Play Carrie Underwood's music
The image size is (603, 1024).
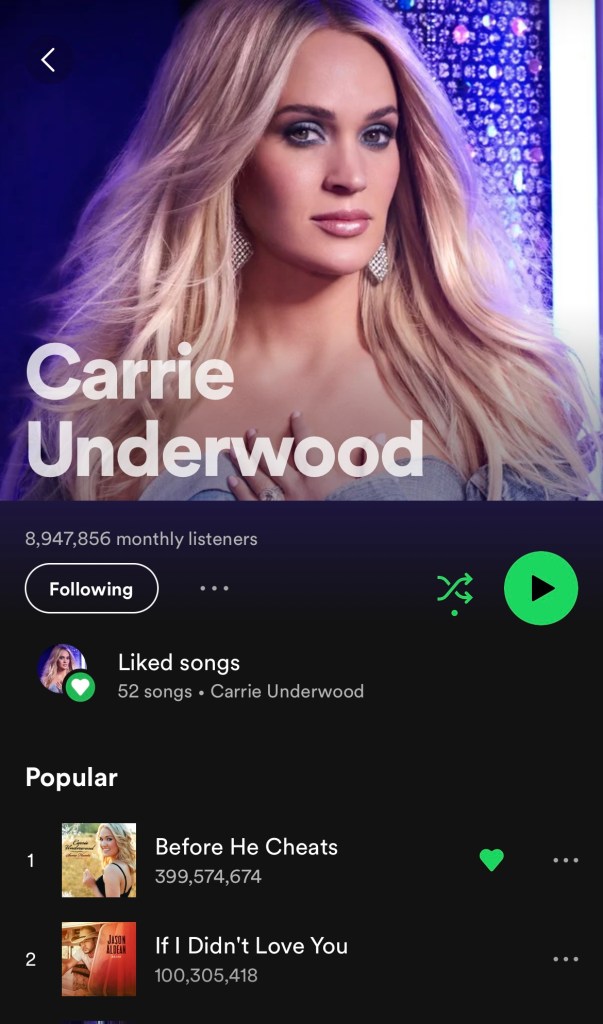540,588
